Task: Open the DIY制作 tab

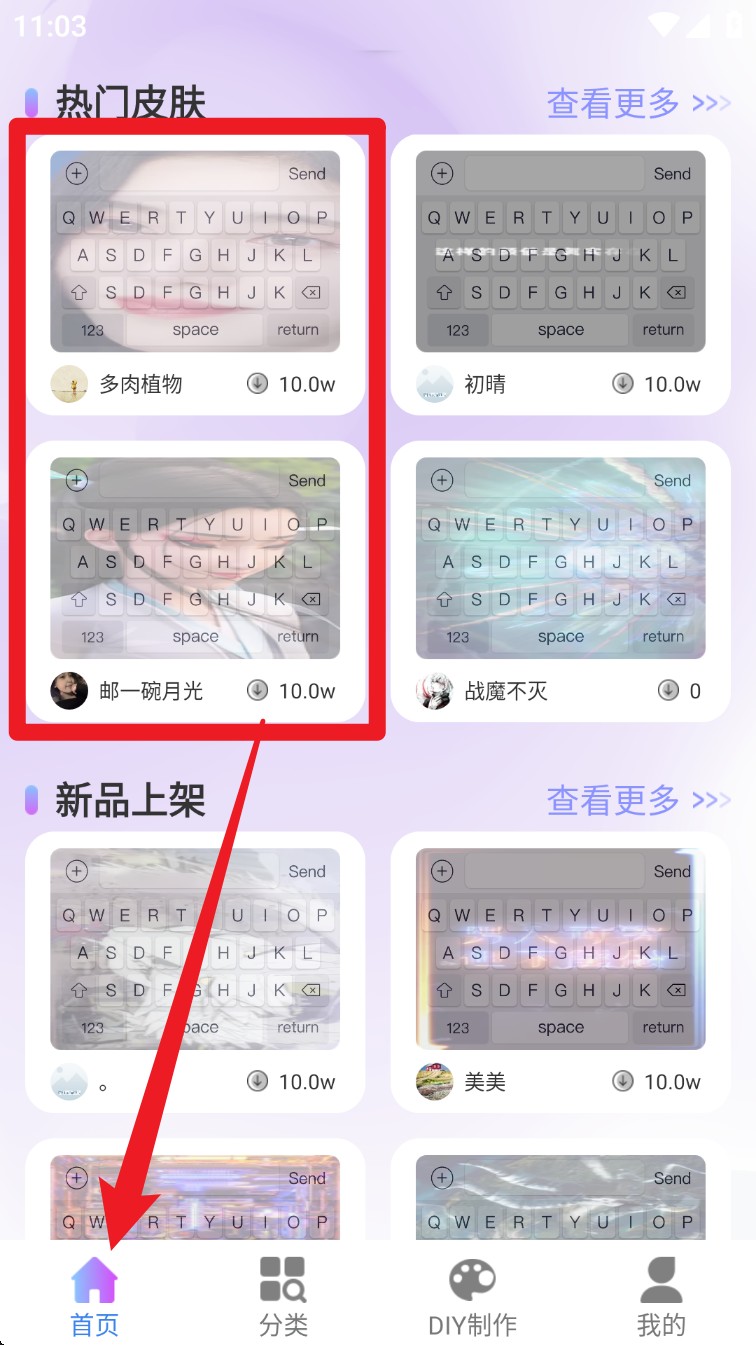Action: pyautogui.click(x=472, y=1297)
